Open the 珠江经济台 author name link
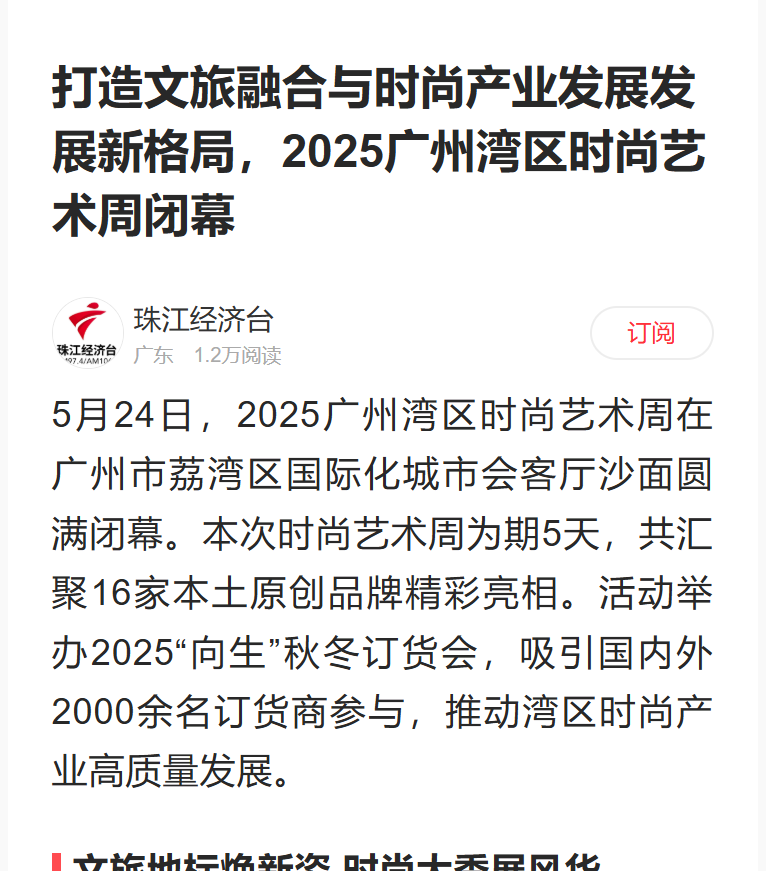This screenshot has width=766, height=872. click(x=203, y=320)
